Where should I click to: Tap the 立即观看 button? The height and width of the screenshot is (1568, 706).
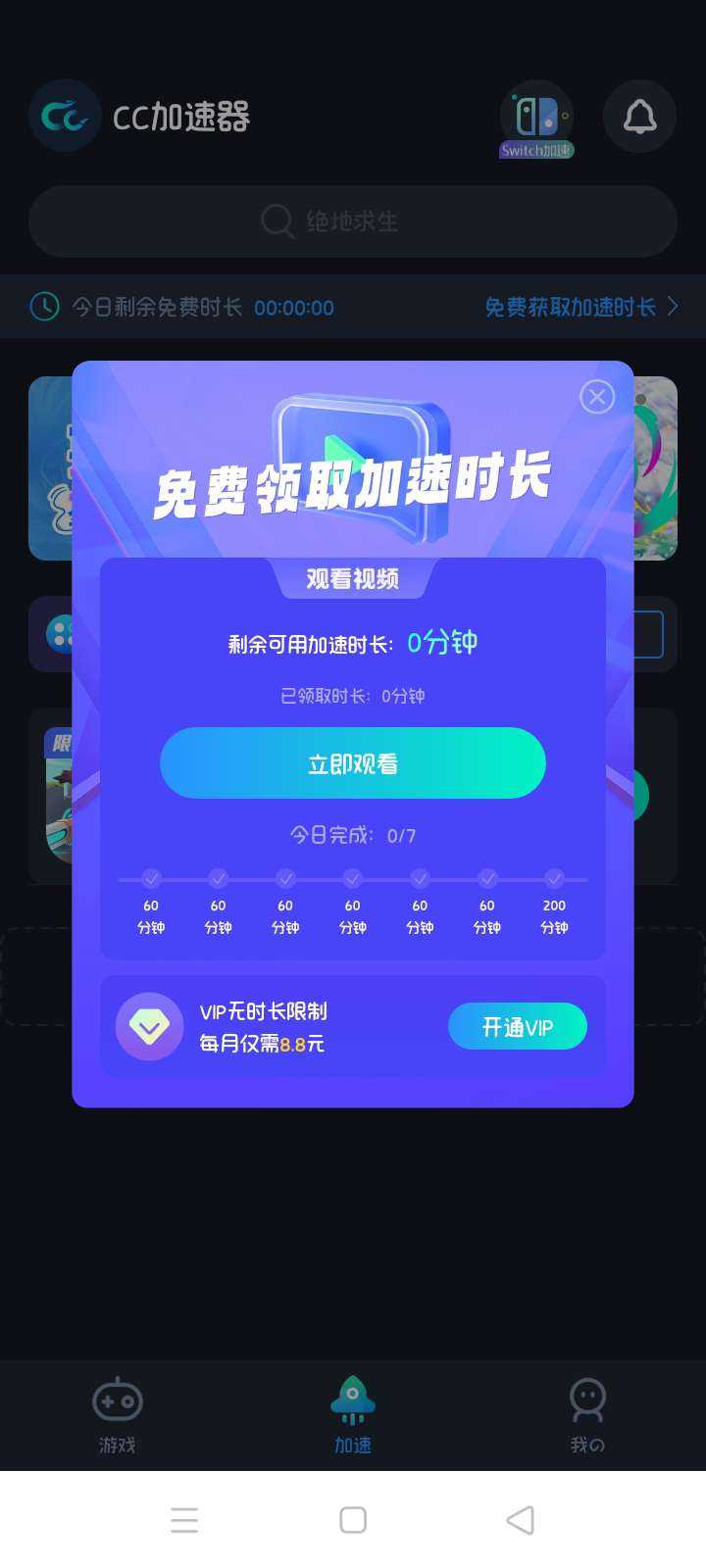pos(353,763)
